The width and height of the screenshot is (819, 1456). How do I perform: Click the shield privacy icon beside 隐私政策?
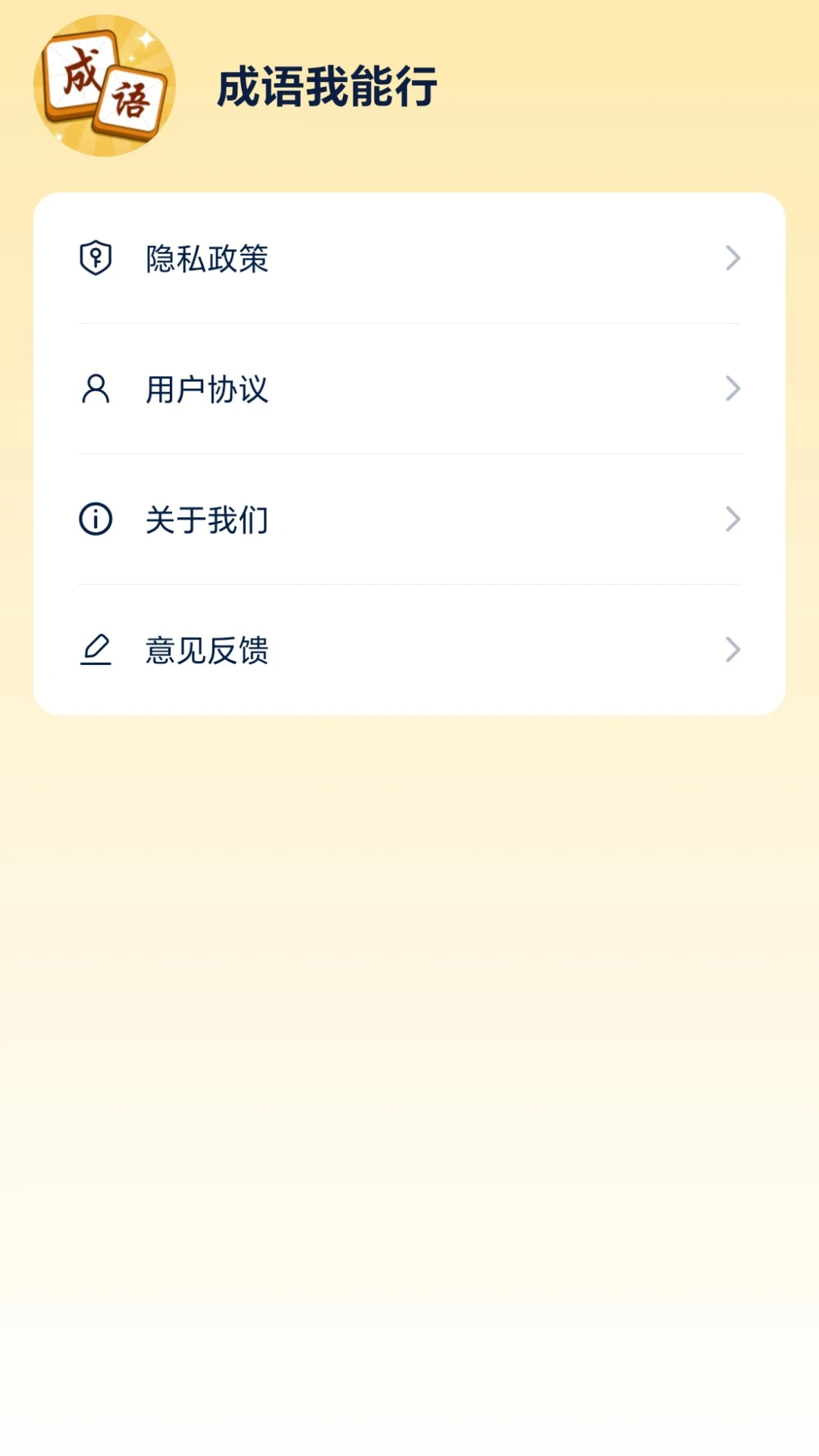coord(95,259)
